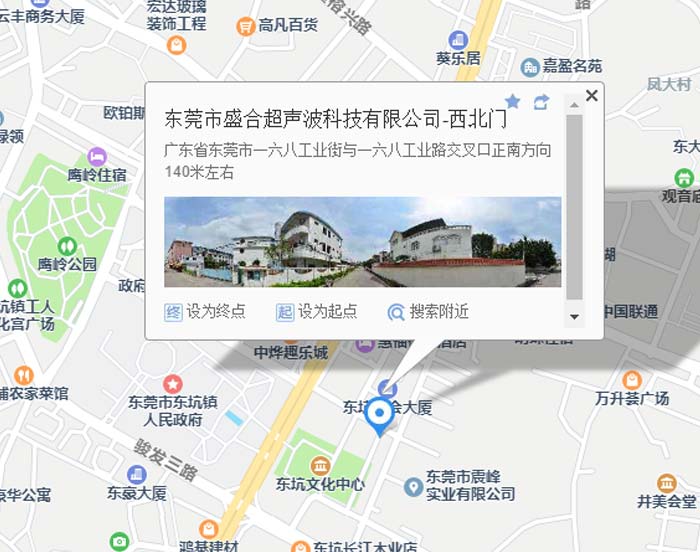The height and width of the screenshot is (552, 700).
Task: Tap the popup scrollbar up arrow
Action: [574, 103]
